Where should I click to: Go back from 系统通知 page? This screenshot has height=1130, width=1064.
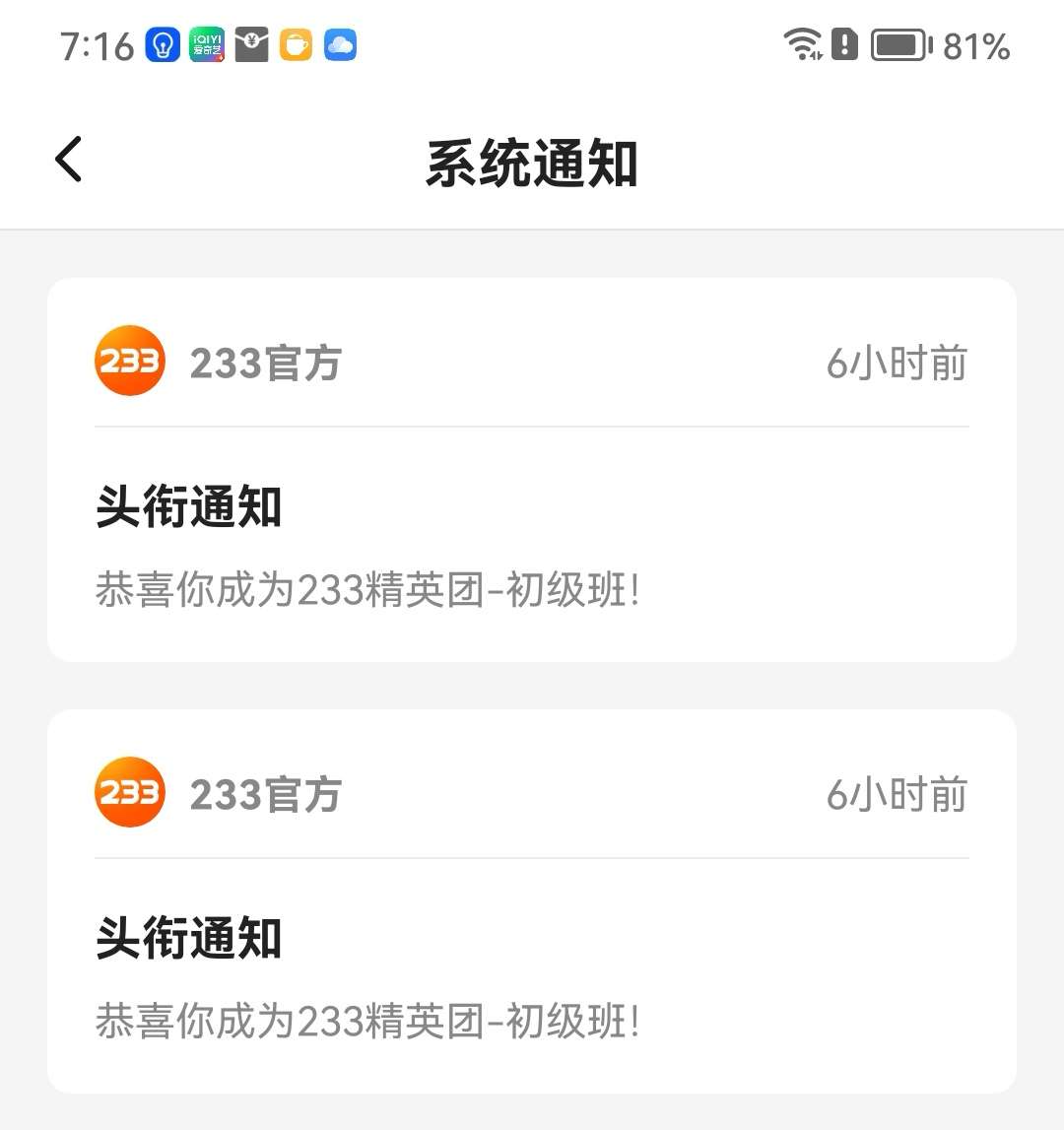click(69, 160)
